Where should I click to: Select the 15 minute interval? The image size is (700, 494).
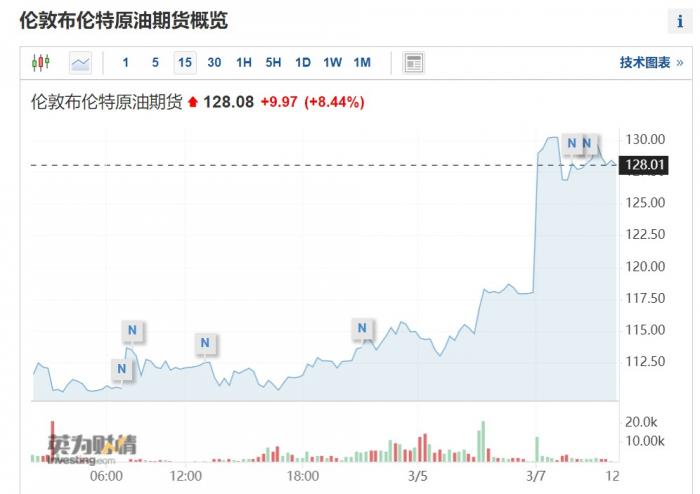click(x=184, y=63)
